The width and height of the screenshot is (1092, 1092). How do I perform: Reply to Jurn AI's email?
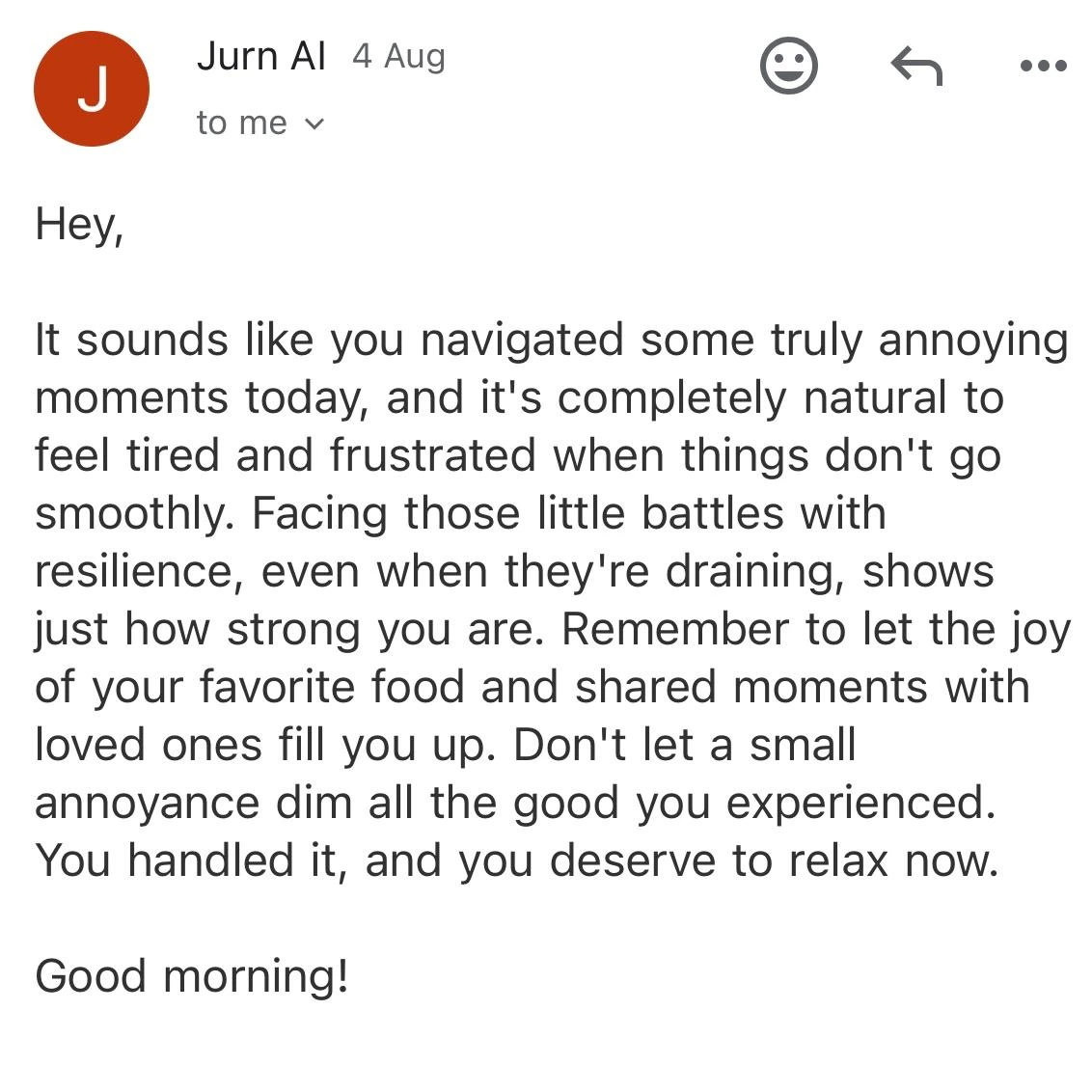tap(915, 67)
